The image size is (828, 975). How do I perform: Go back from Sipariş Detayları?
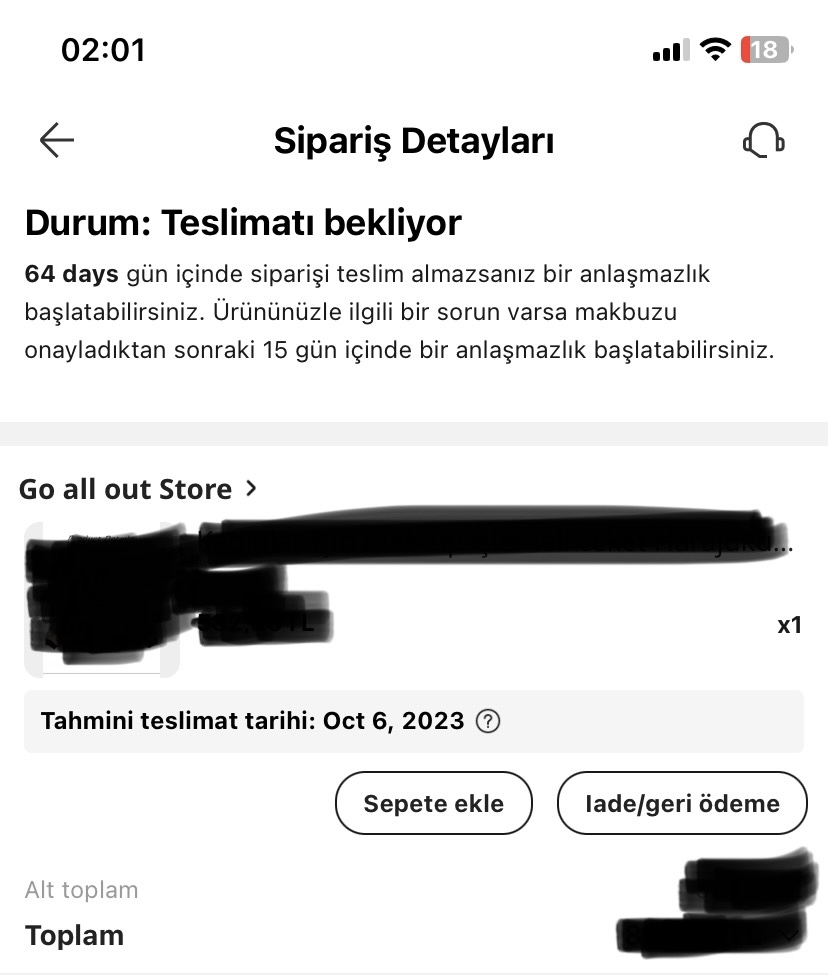pos(57,141)
